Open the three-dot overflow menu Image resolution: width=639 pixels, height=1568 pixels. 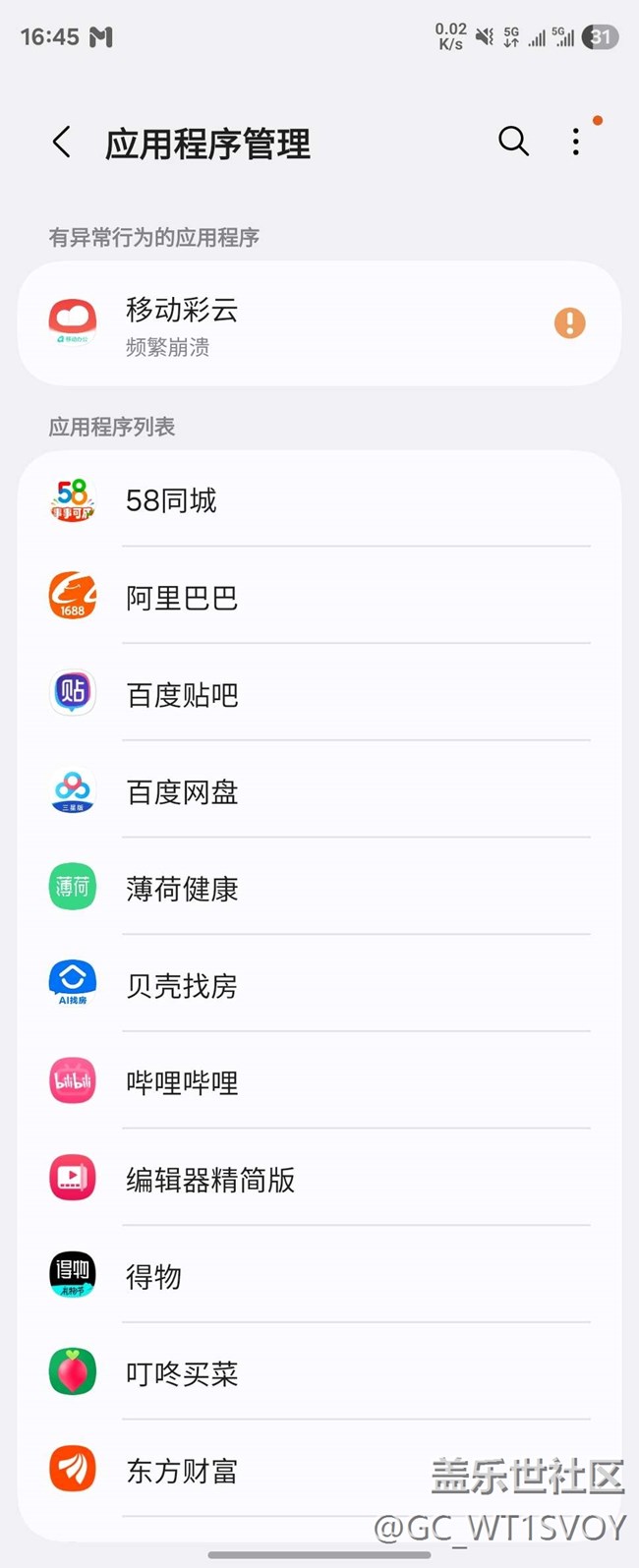[576, 142]
